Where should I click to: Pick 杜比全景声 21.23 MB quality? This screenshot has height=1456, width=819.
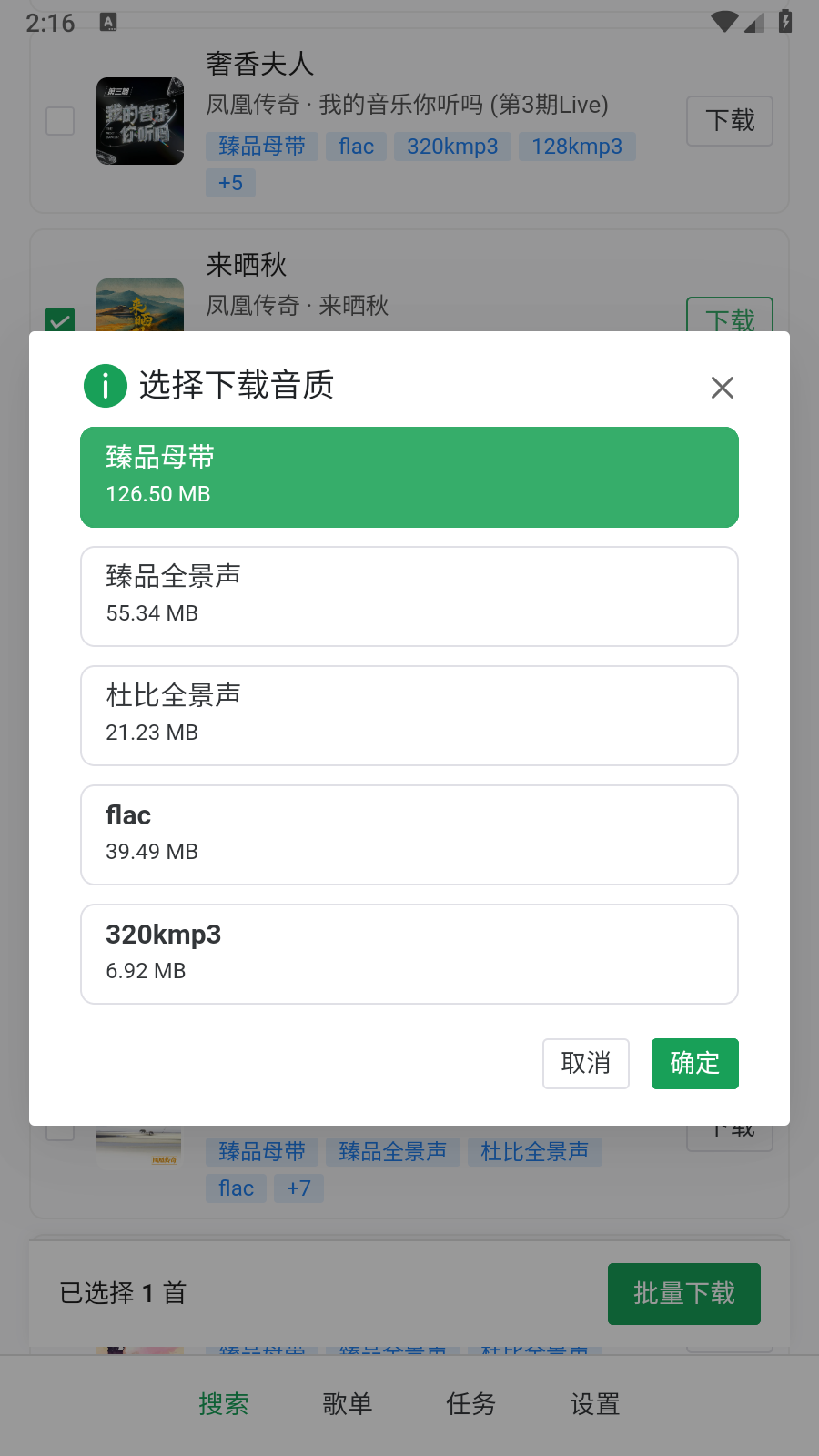pos(409,715)
